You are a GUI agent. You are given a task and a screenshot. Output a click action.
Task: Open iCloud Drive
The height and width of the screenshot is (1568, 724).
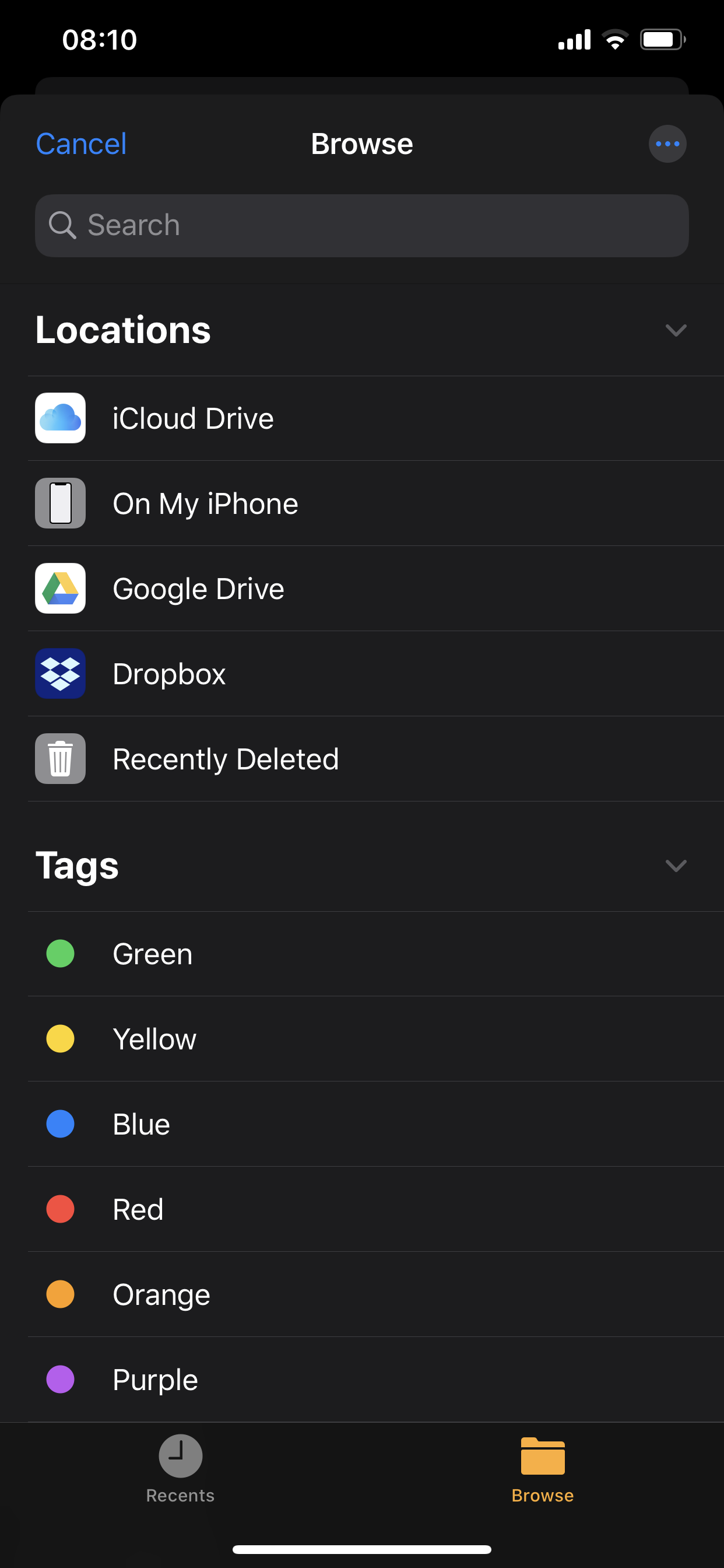(192, 419)
